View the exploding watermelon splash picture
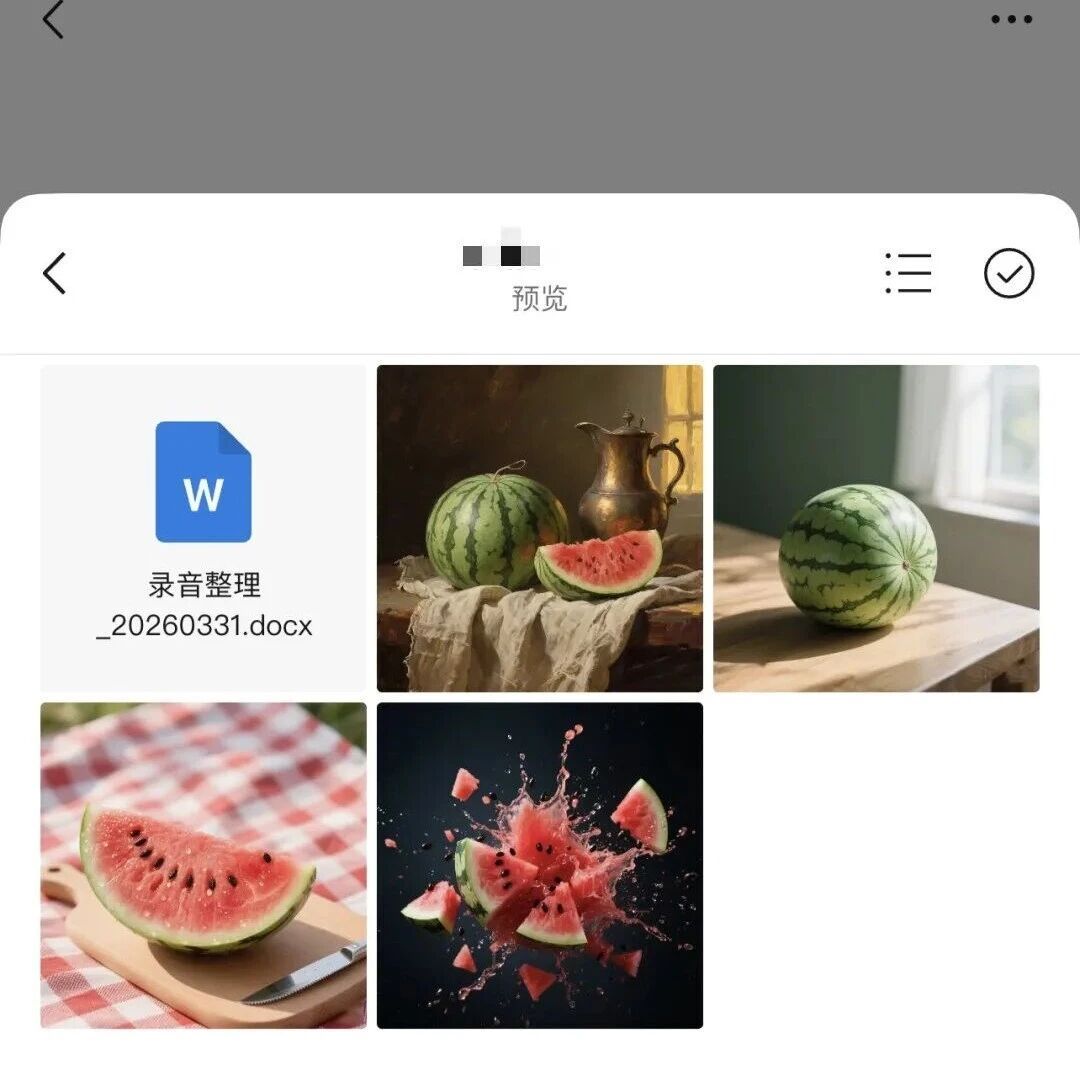 pos(540,865)
